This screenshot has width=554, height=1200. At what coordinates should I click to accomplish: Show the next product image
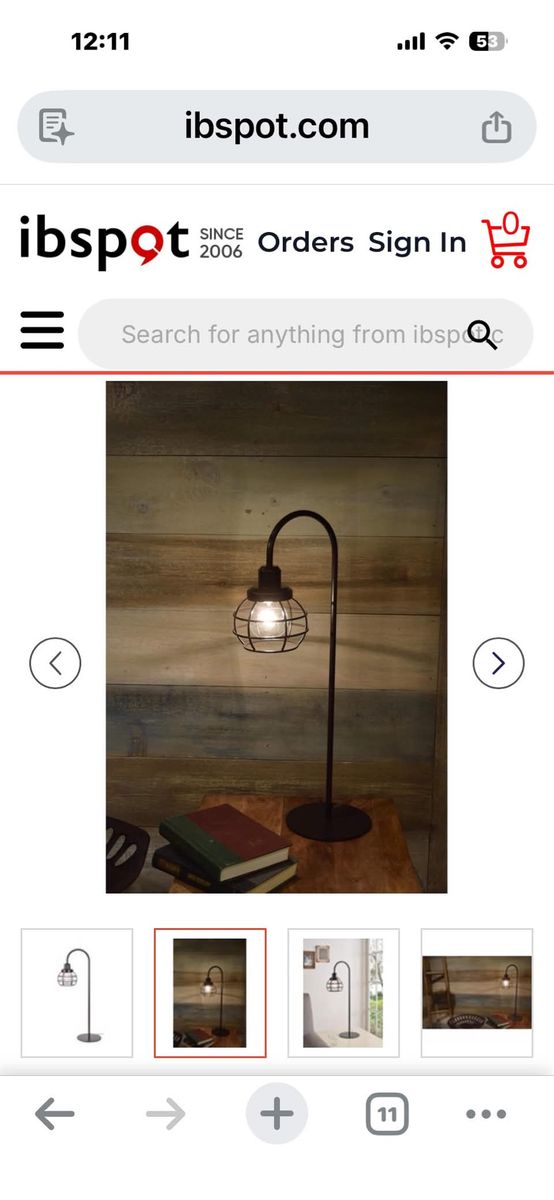click(498, 663)
